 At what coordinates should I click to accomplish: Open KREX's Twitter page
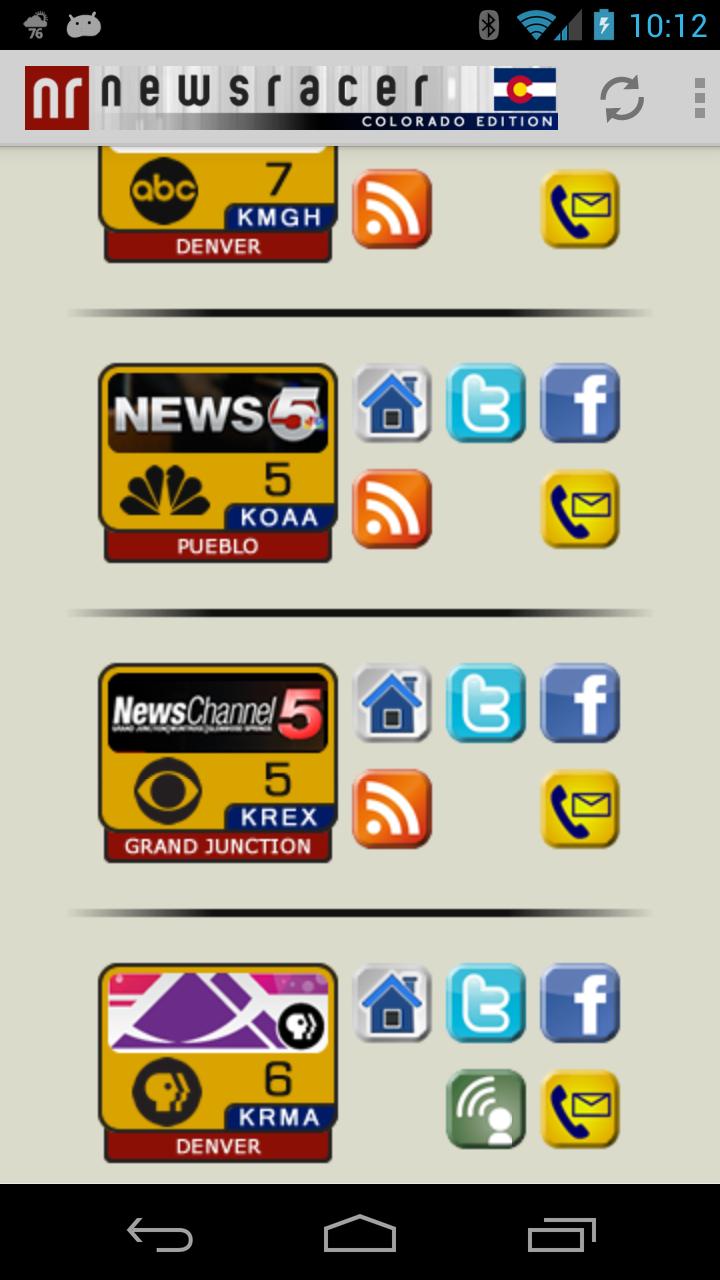[x=485, y=704]
